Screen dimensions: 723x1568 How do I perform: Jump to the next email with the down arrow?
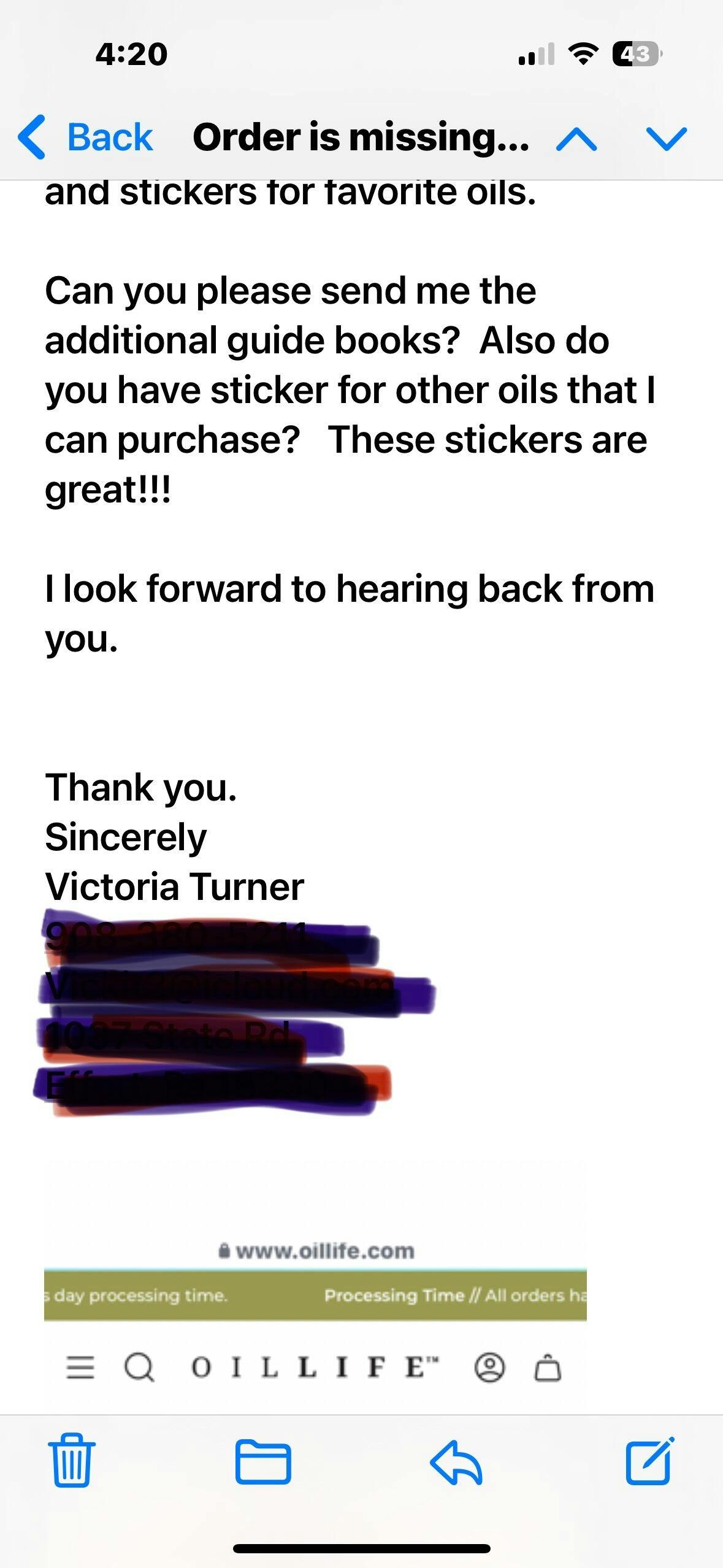click(667, 139)
